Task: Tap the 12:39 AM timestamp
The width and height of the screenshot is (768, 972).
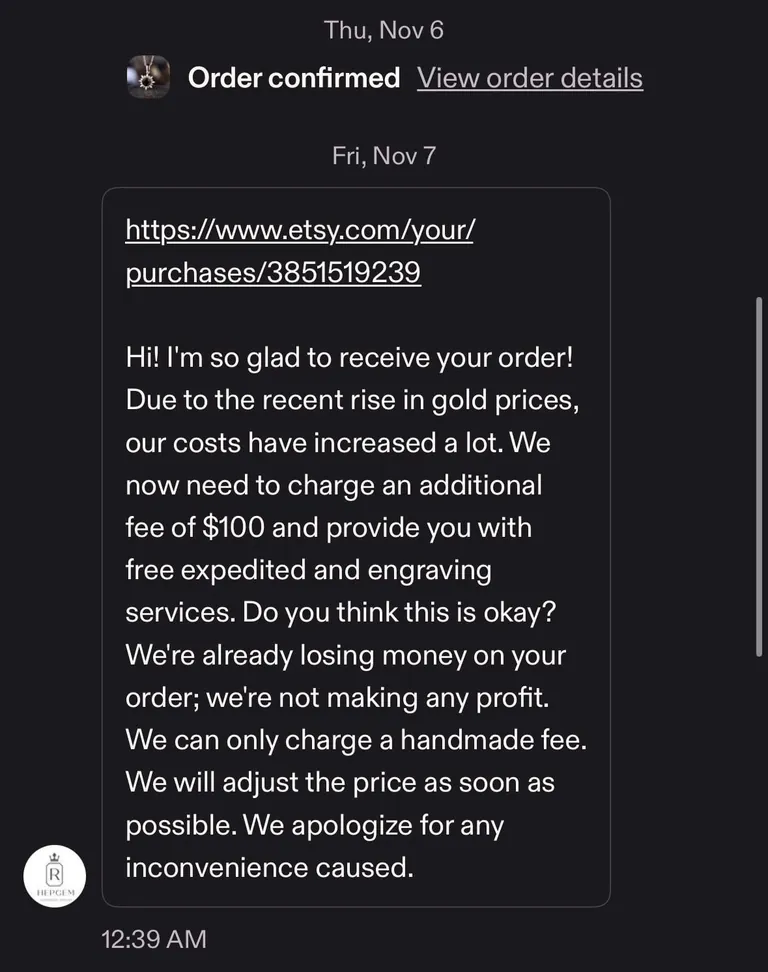Action: coord(153,939)
